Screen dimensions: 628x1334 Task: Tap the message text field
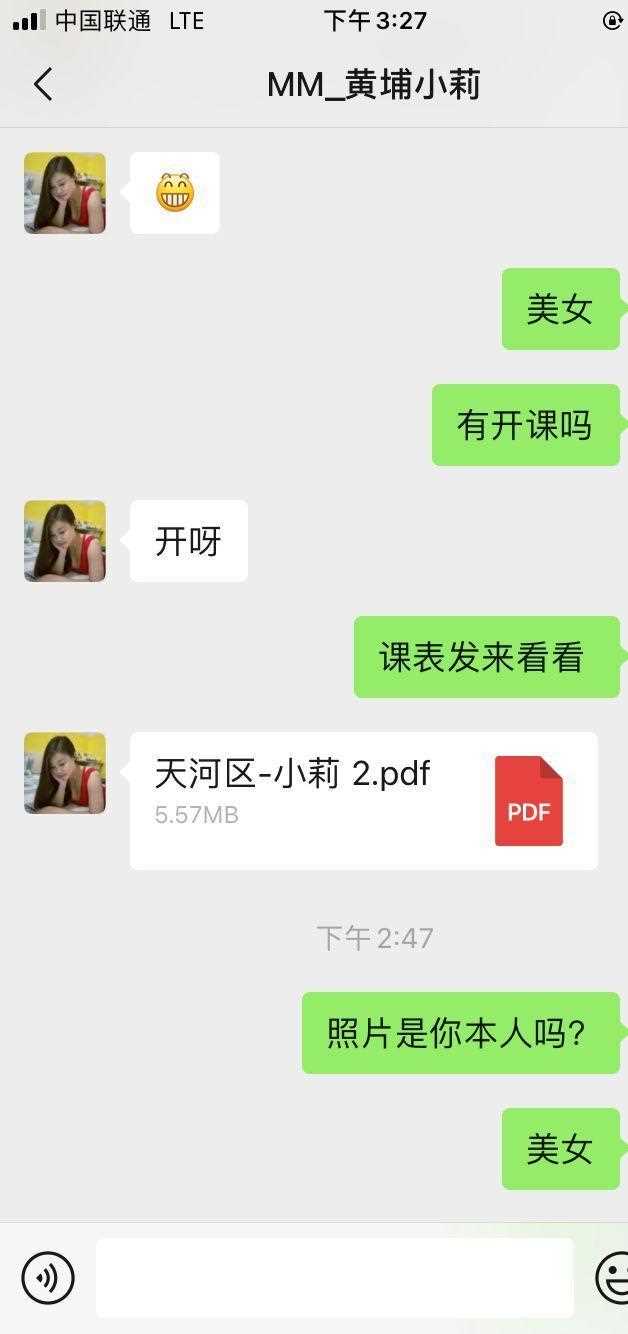coord(334,1277)
